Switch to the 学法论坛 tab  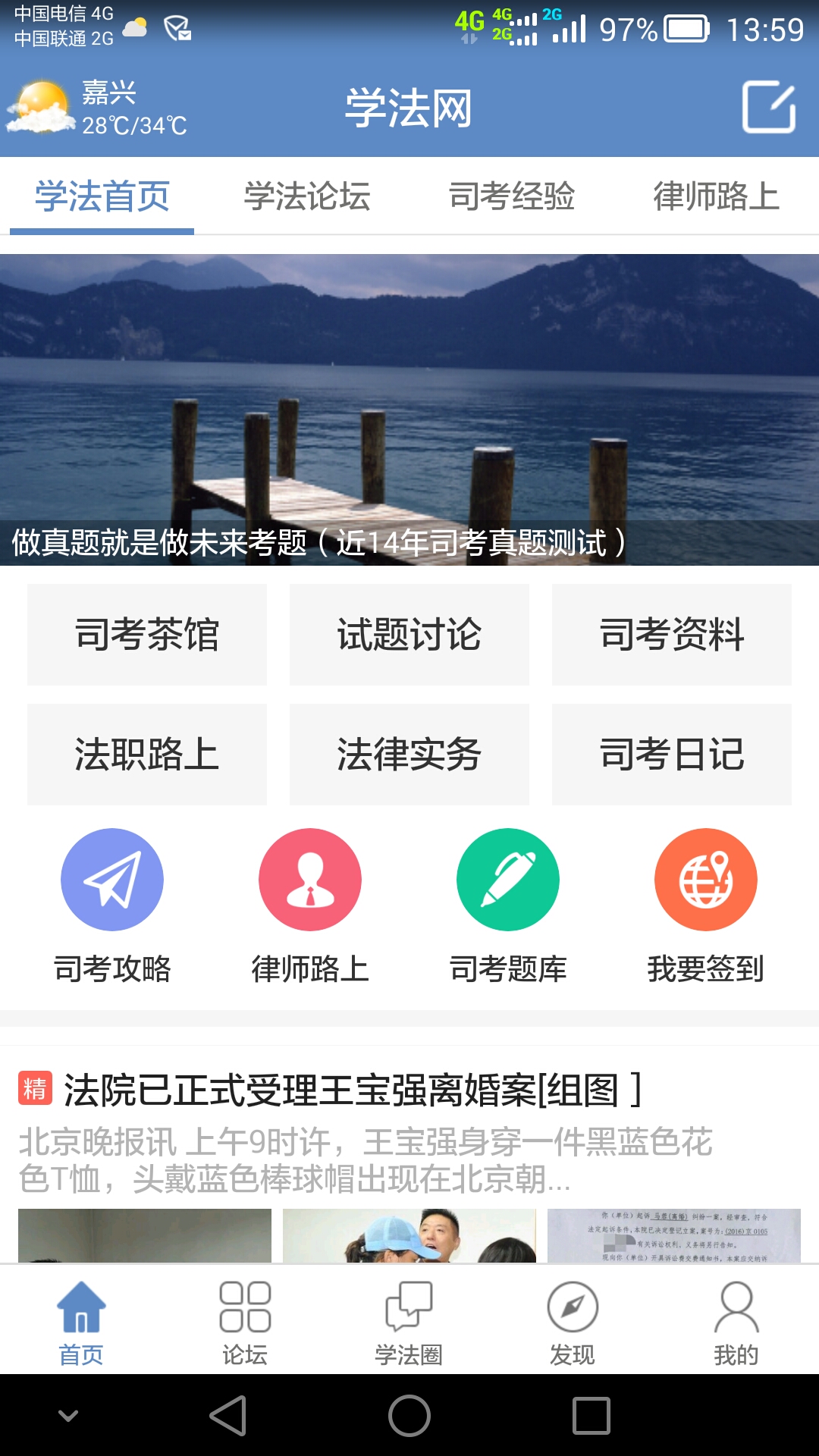point(306,196)
